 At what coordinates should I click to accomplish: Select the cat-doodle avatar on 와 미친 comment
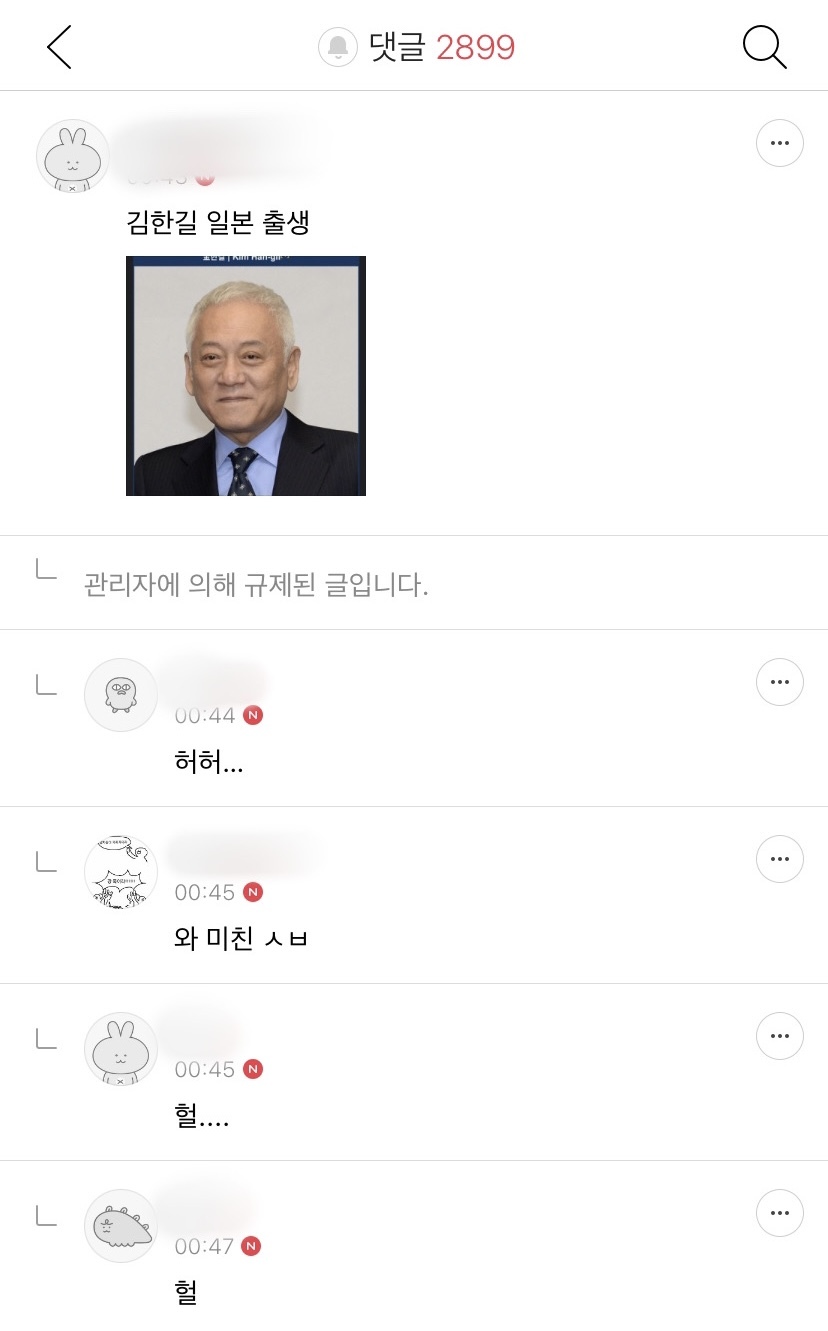click(x=120, y=871)
